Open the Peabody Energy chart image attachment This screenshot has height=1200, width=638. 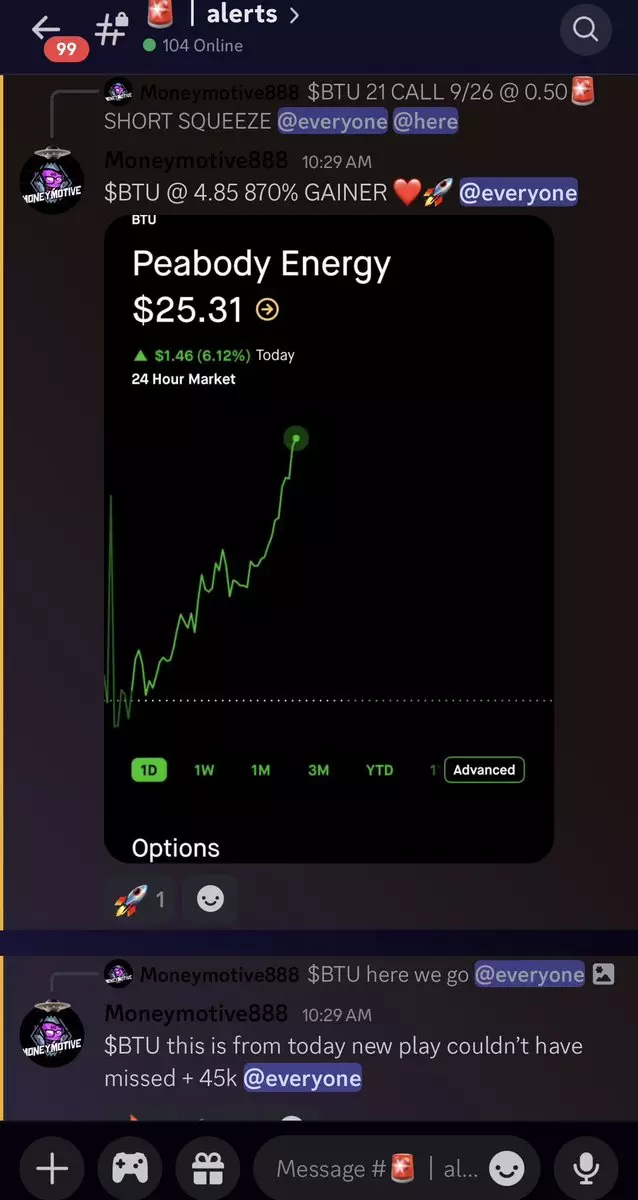coord(329,539)
